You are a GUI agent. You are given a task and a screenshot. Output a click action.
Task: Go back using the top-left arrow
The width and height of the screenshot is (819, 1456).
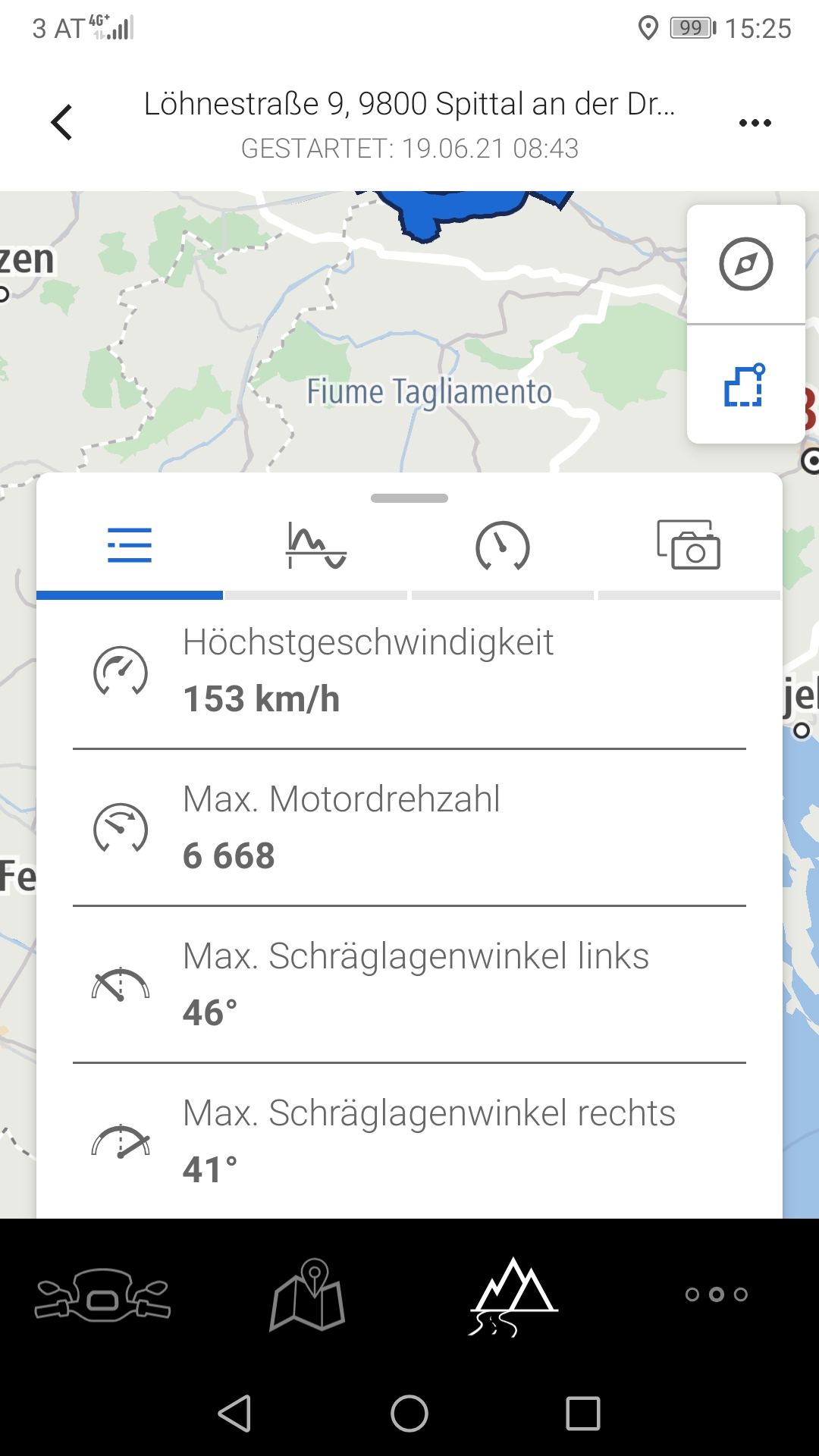[62, 122]
